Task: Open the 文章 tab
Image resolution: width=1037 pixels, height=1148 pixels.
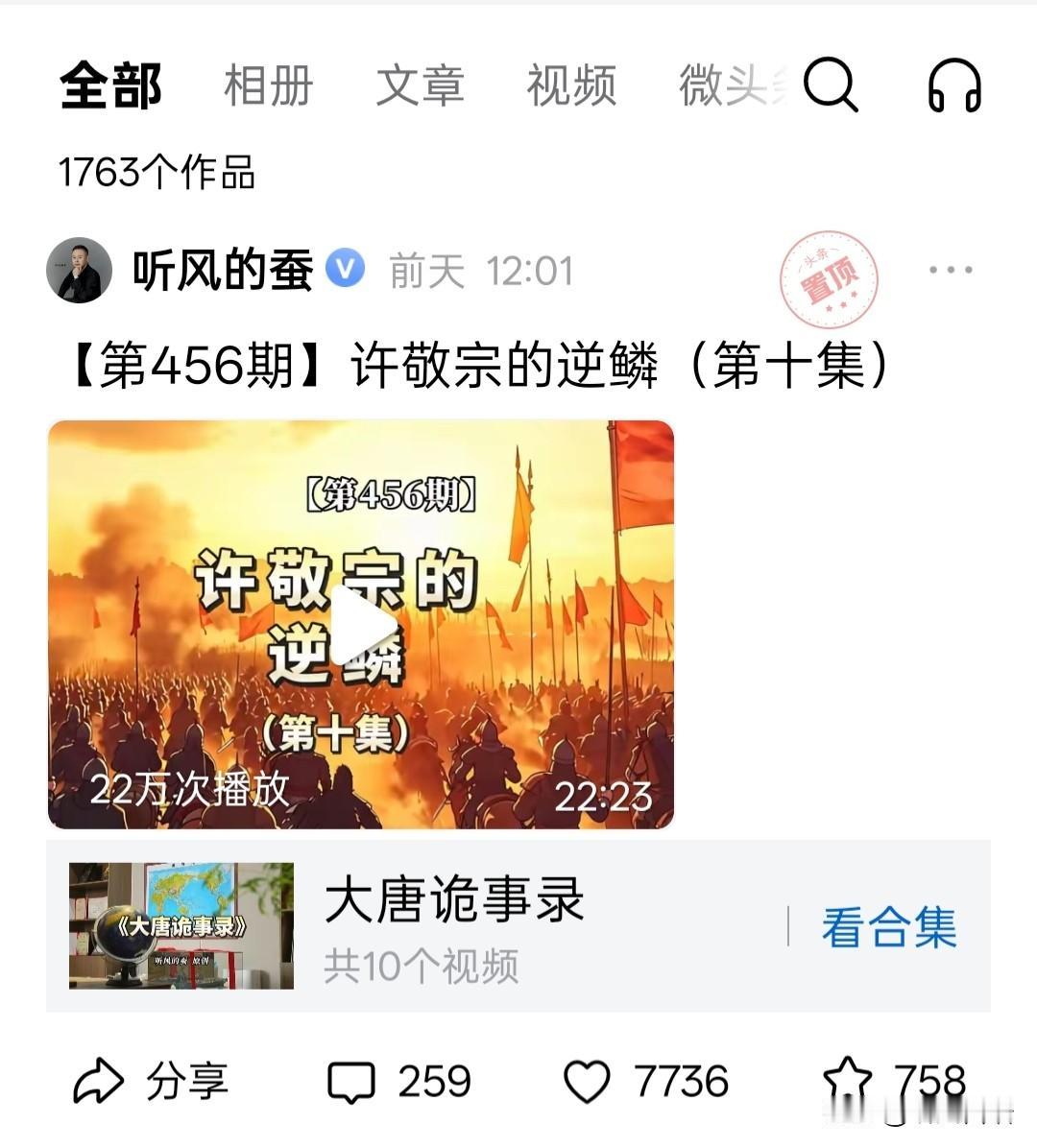Action: pyautogui.click(x=421, y=87)
